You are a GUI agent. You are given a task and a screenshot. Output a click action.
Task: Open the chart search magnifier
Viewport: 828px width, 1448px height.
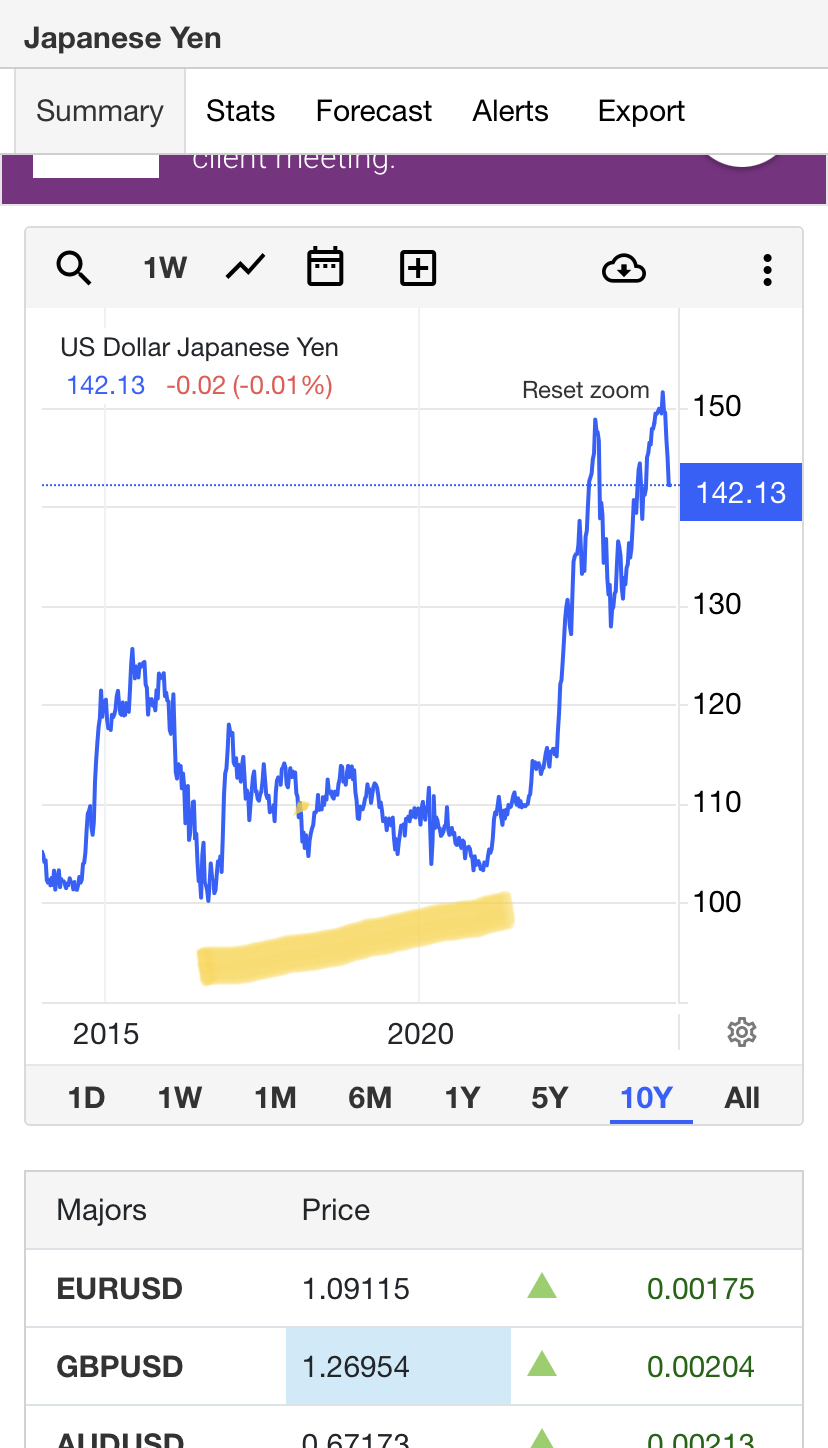click(74, 268)
